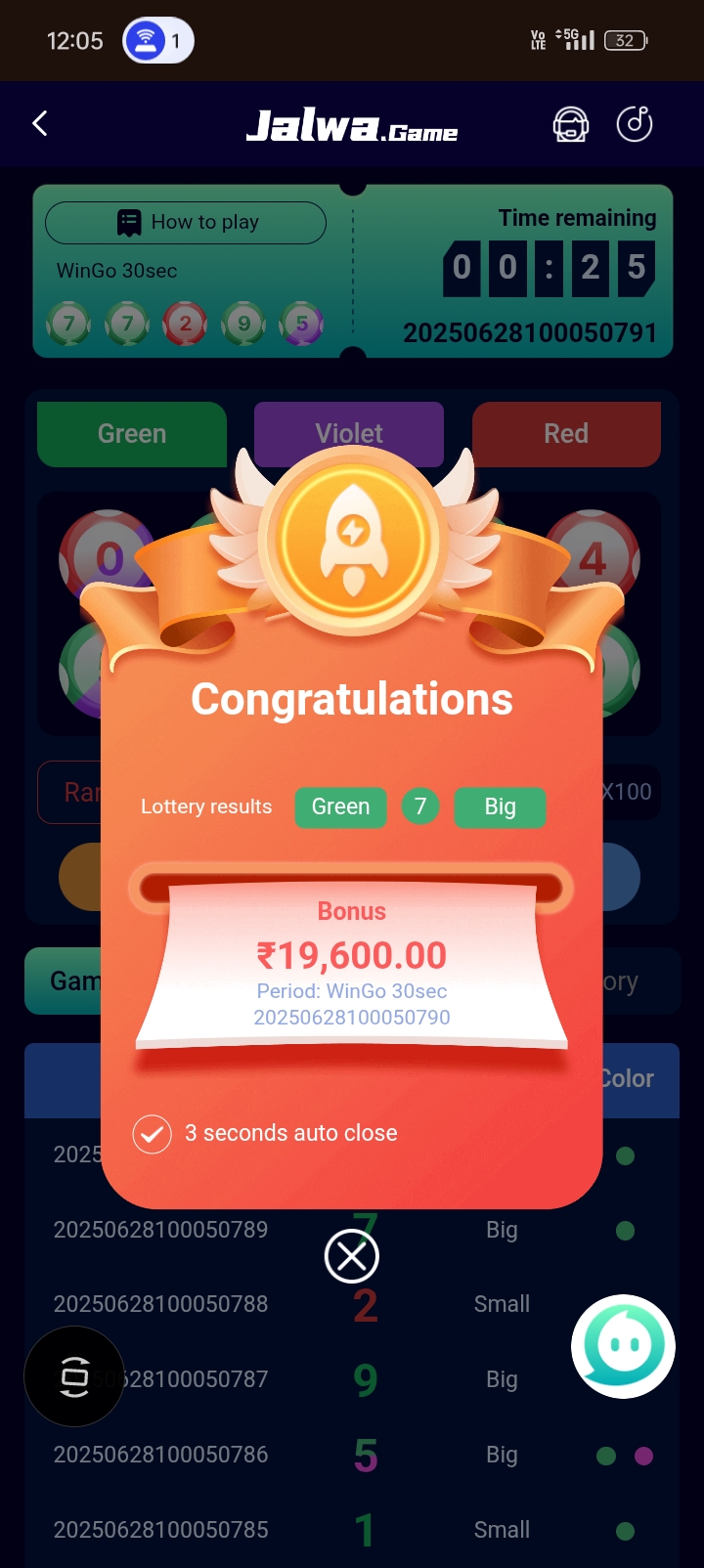This screenshot has width=704, height=1568.
Task: Toggle the 3 seconds auto close checkbox
Action: click(x=153, y=1134)
